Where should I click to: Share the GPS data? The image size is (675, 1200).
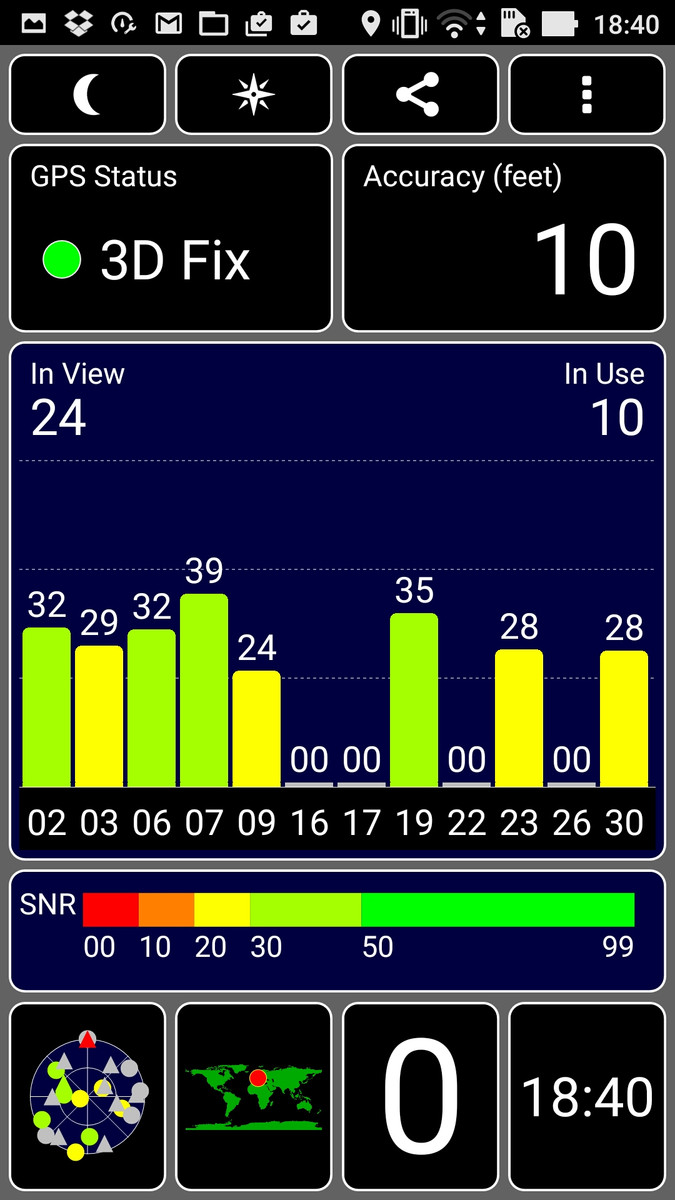pos(420,95)
